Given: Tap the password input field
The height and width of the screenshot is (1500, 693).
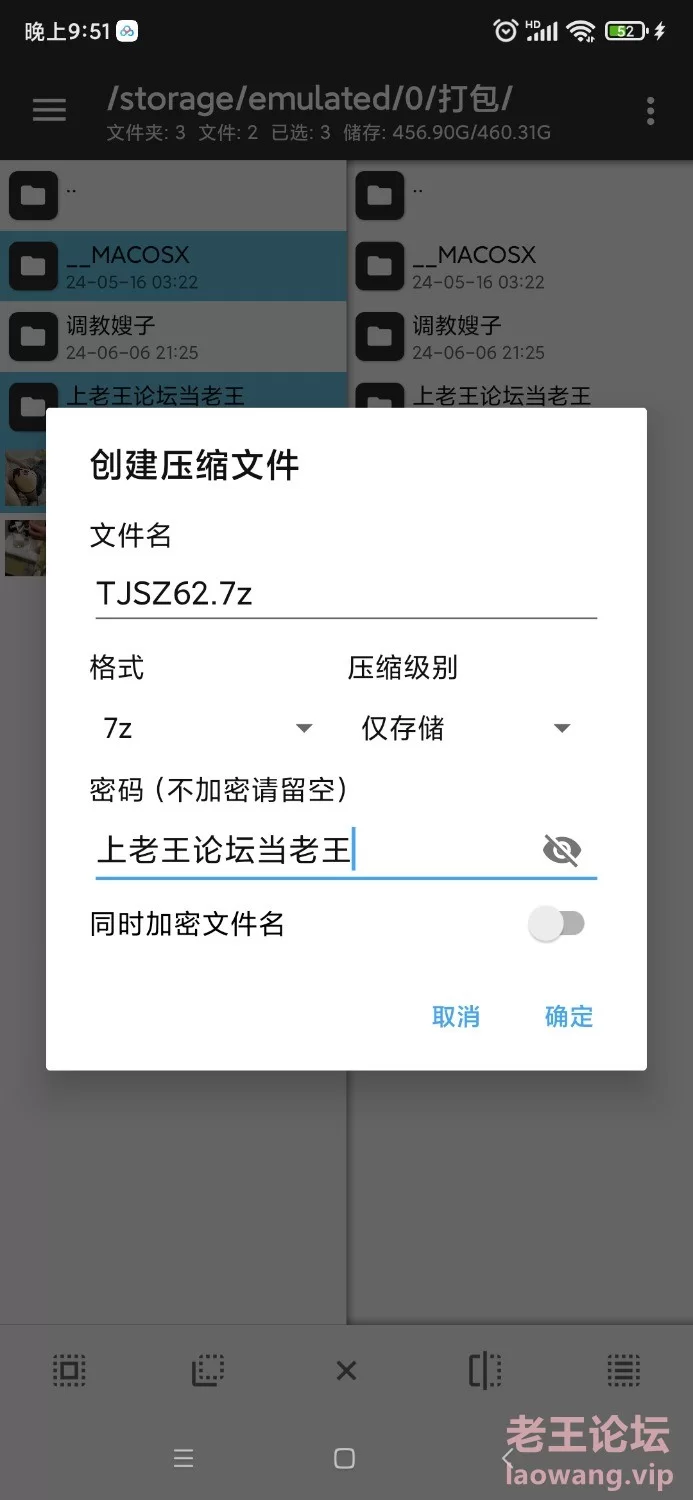Looking at the screenshot, I should point(315,851).
